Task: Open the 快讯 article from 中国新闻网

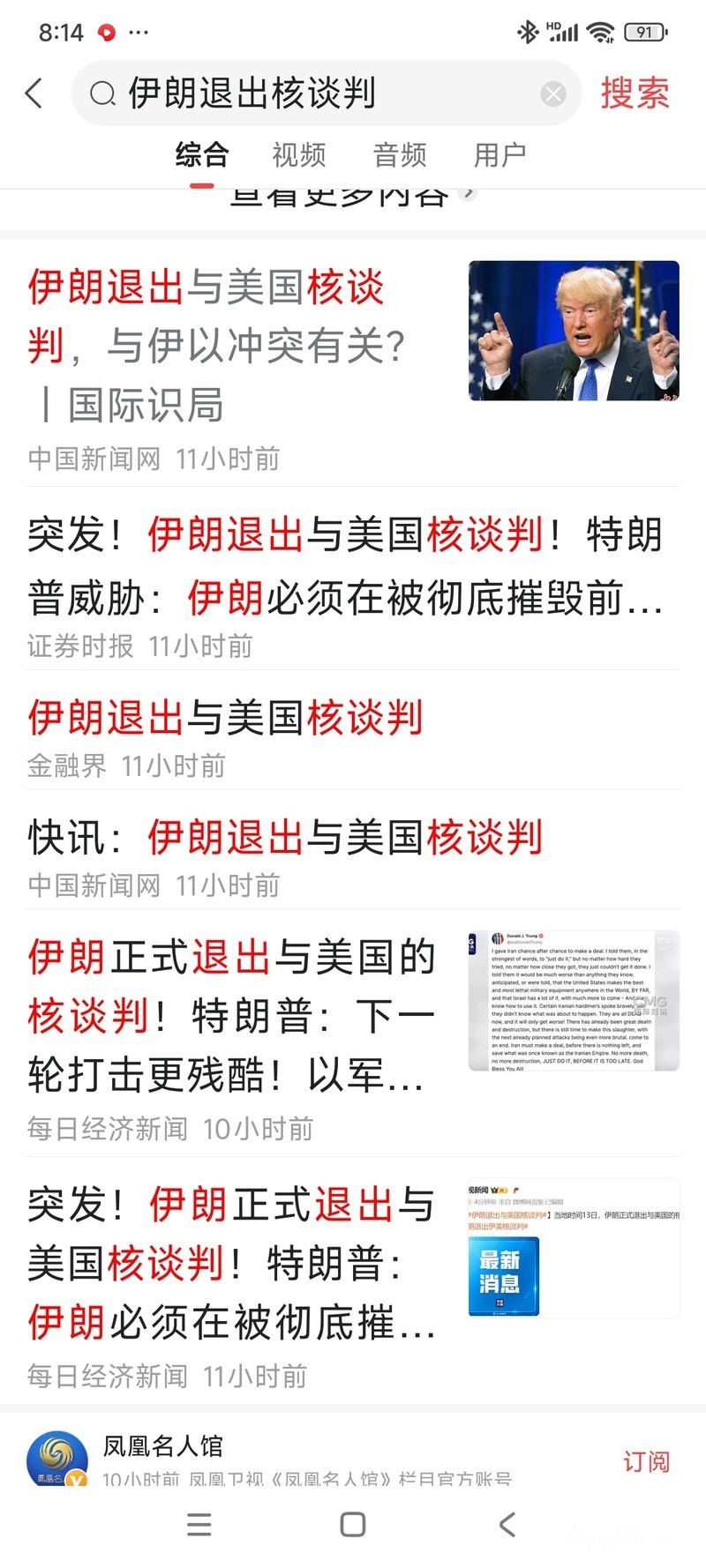Action: 284,839
